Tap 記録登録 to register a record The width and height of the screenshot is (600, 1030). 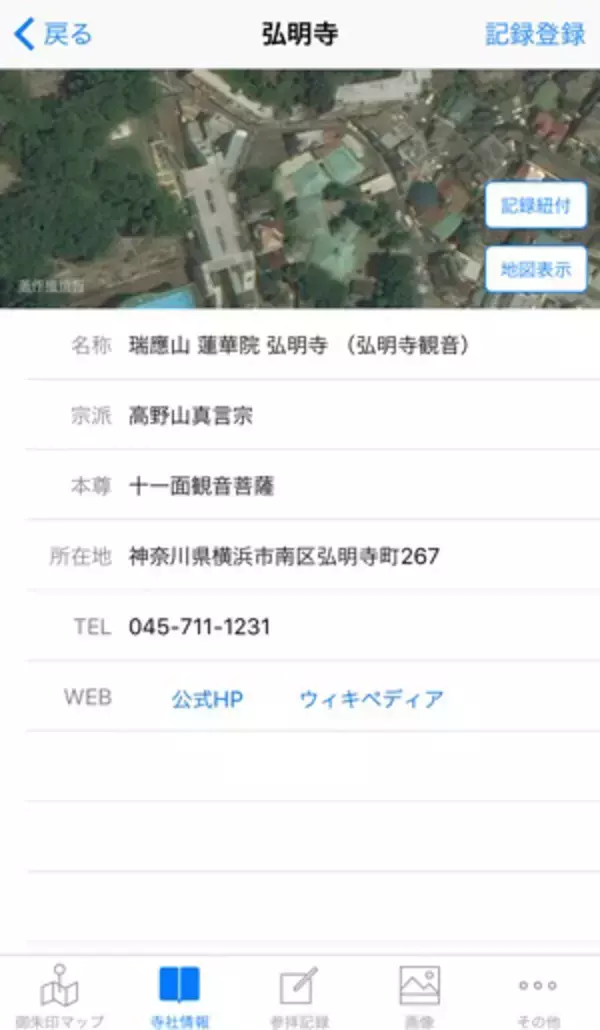(x=535, y=34)
